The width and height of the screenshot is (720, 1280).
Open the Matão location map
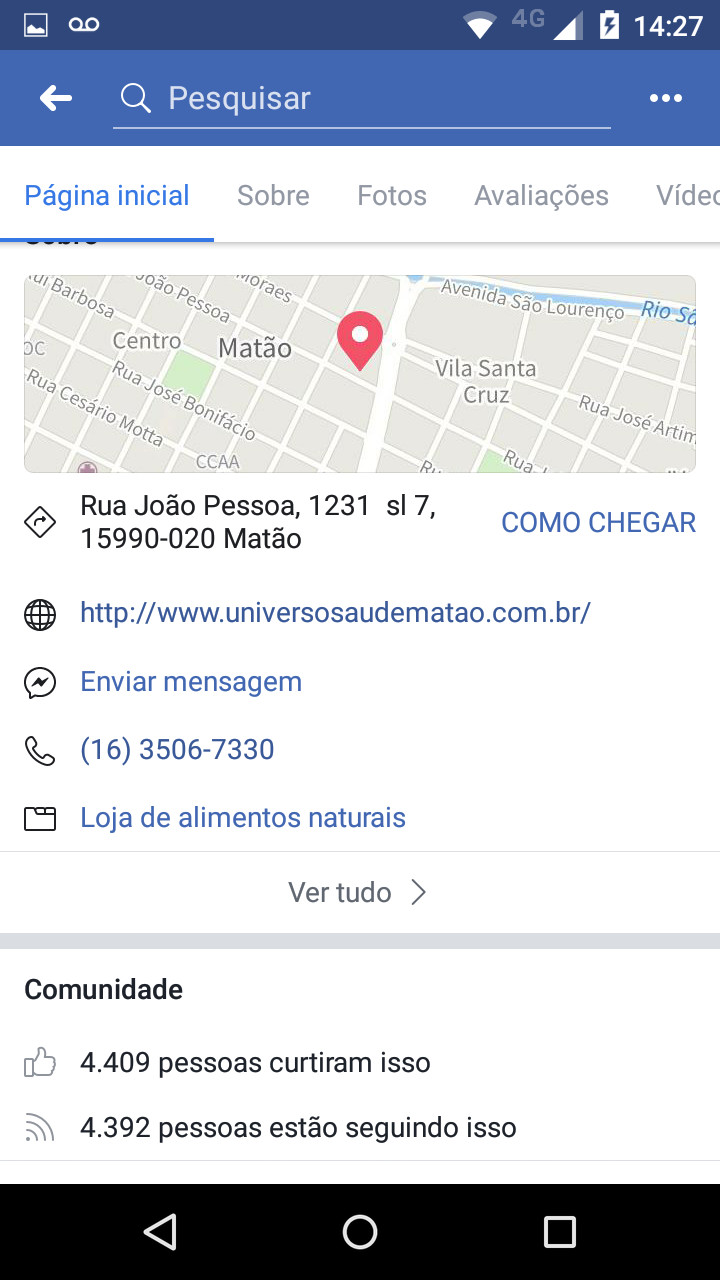(360, 374)
